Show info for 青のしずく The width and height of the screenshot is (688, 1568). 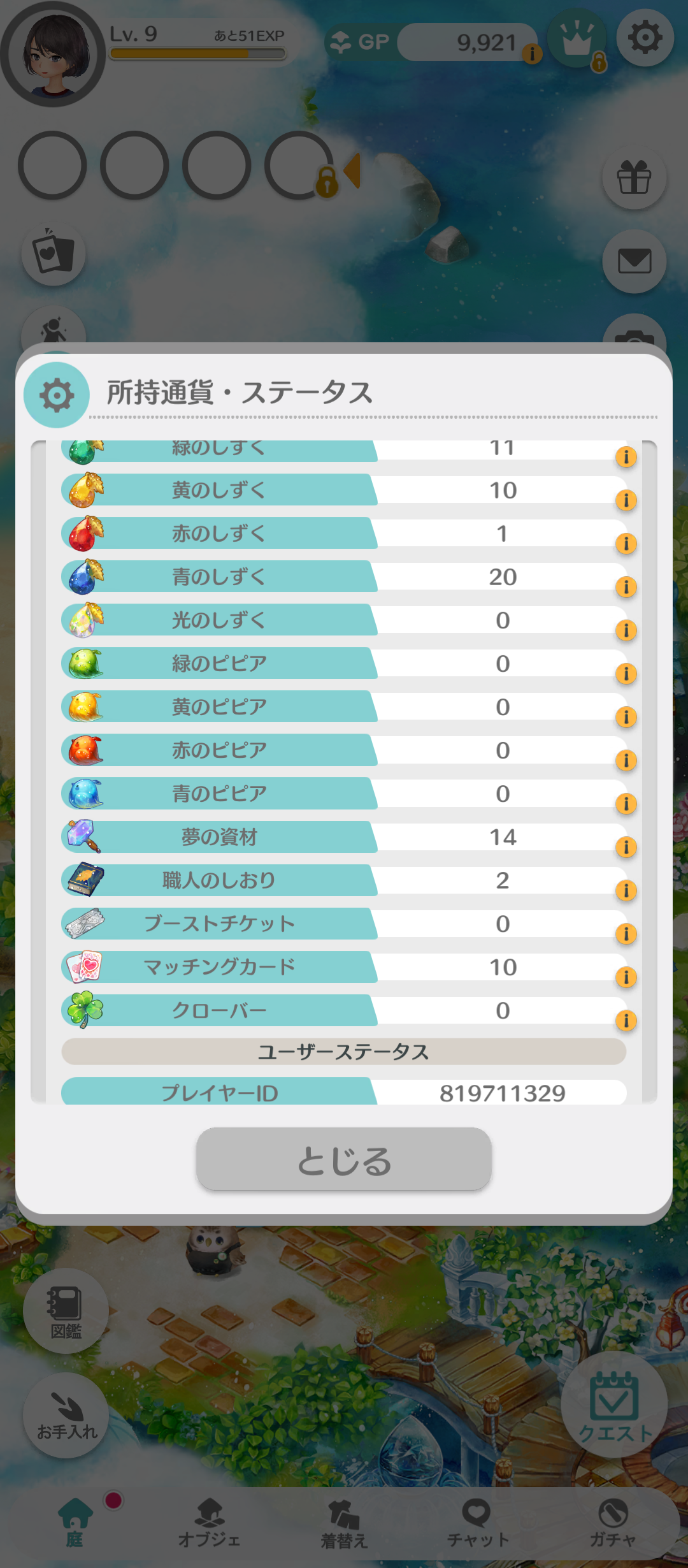click(626, 587)
